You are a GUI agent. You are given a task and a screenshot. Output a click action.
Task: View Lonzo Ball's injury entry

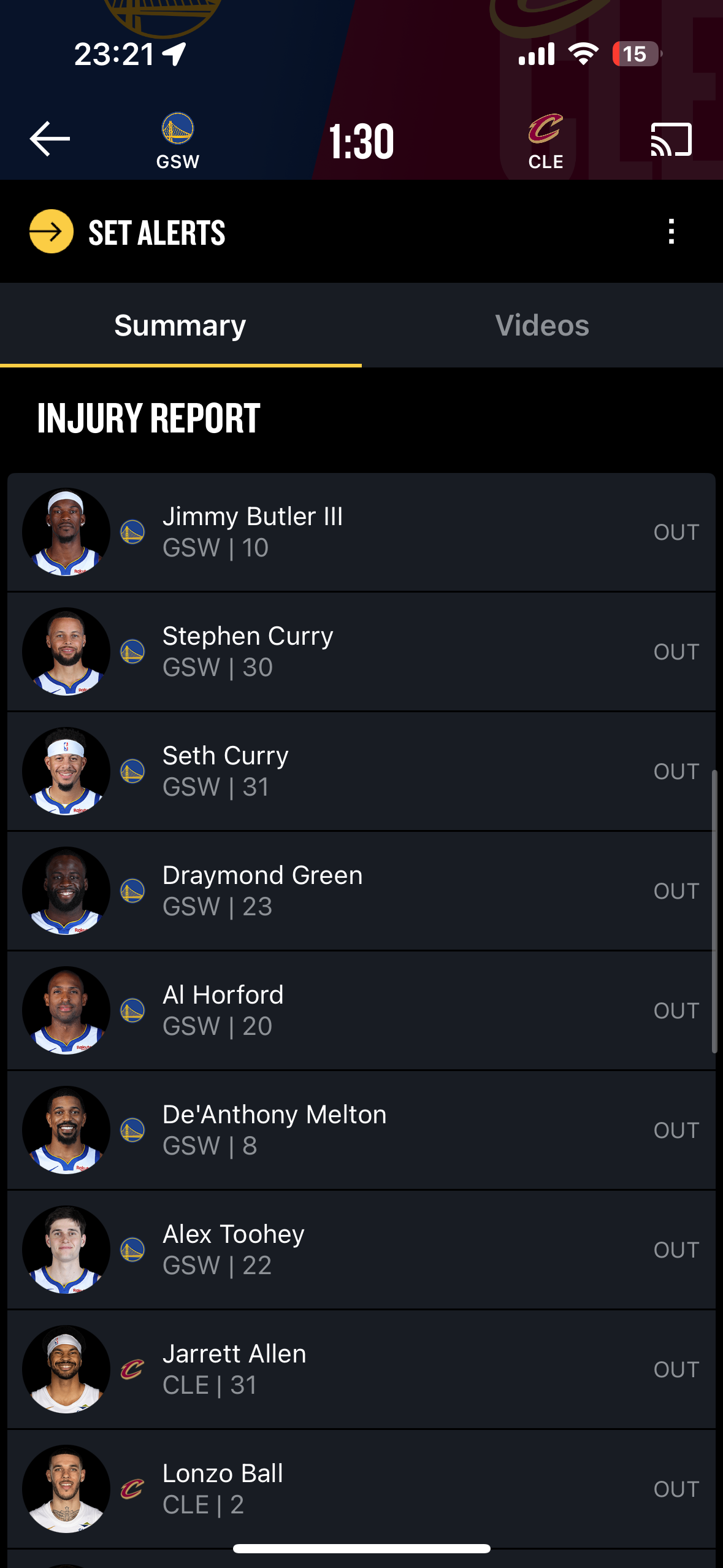pyautogui.click(x=361, y=1489)
